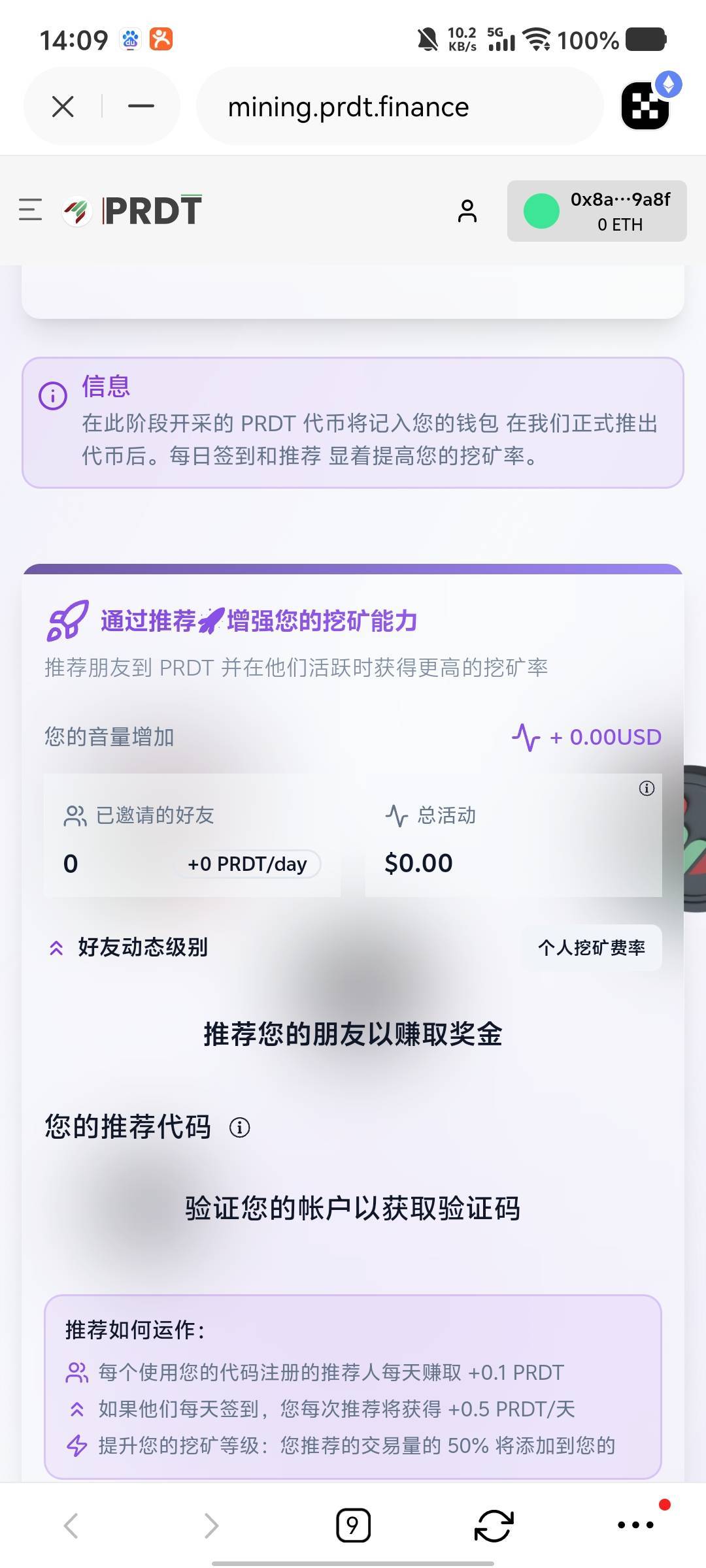Open the user profile icon
The image size is (706, 1568).
[467, 211]
